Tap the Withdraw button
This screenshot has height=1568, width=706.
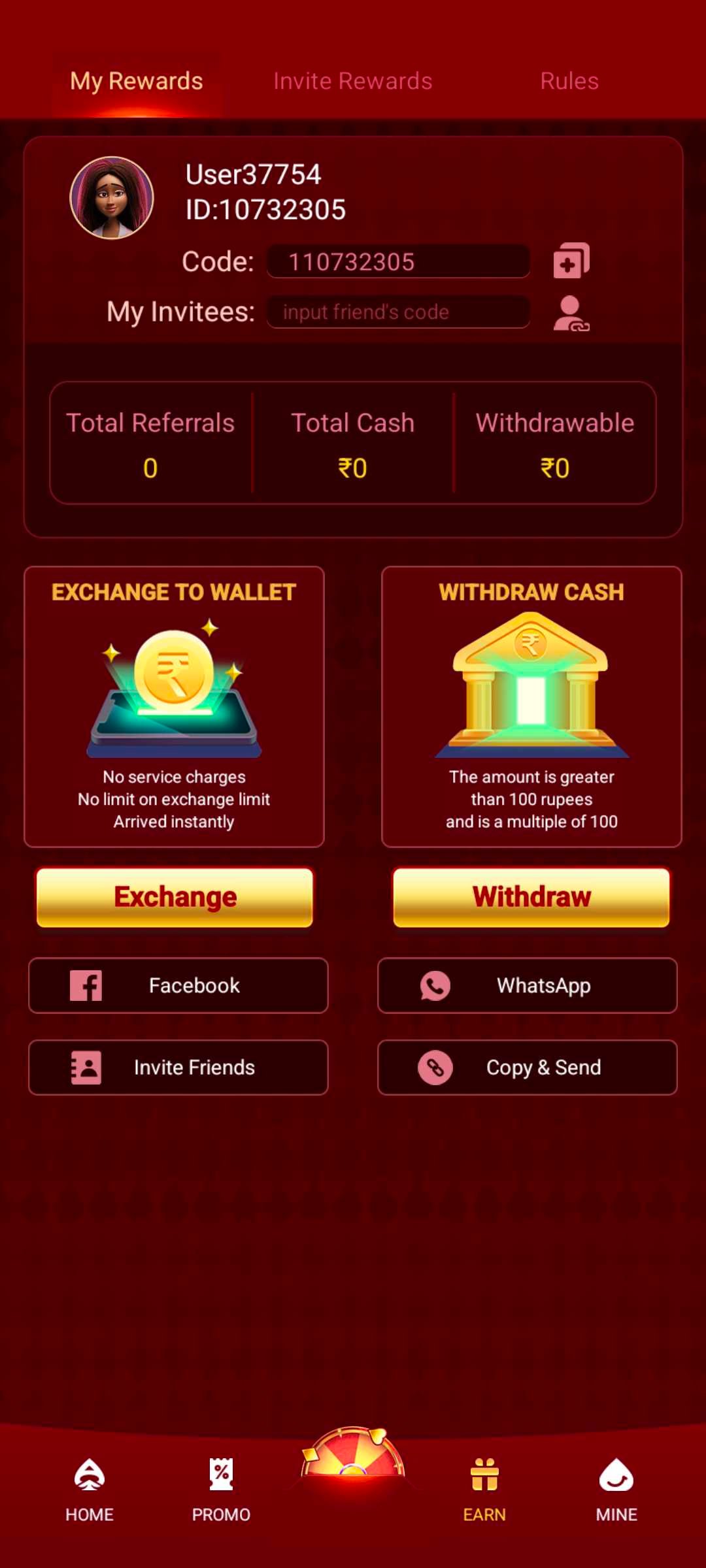click(531, 897)
